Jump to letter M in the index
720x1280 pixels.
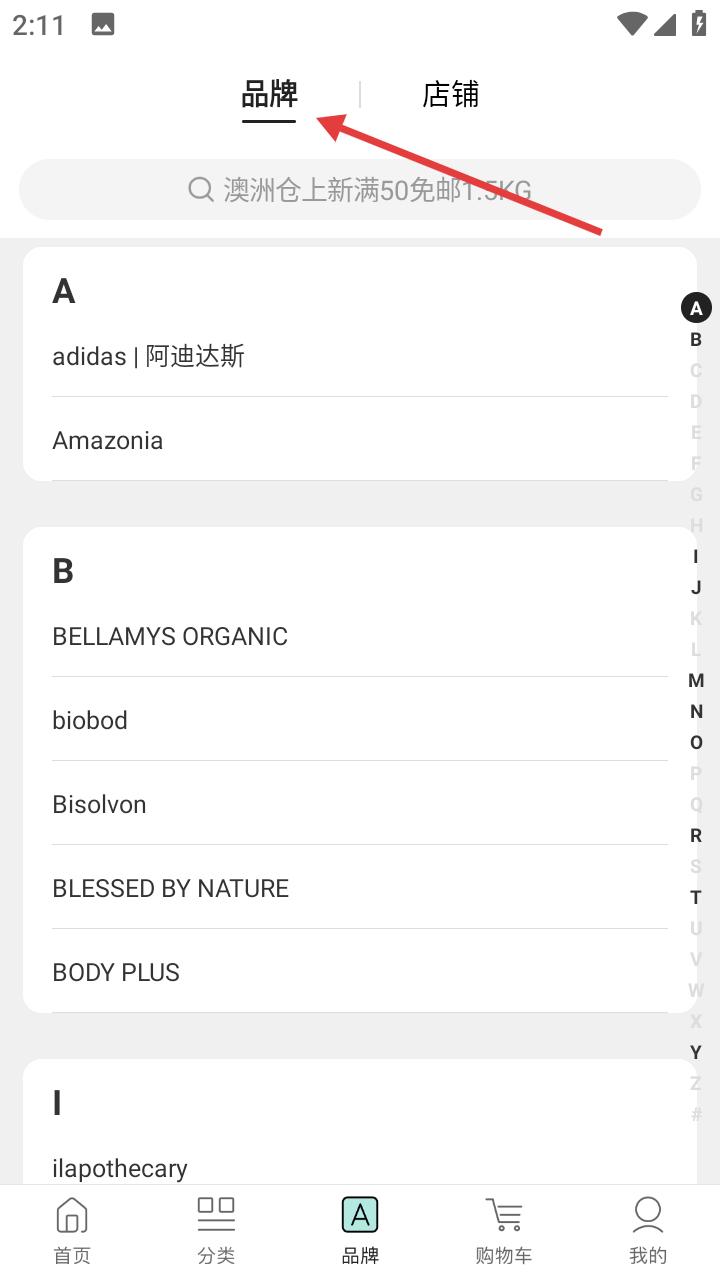pos(695,680)
